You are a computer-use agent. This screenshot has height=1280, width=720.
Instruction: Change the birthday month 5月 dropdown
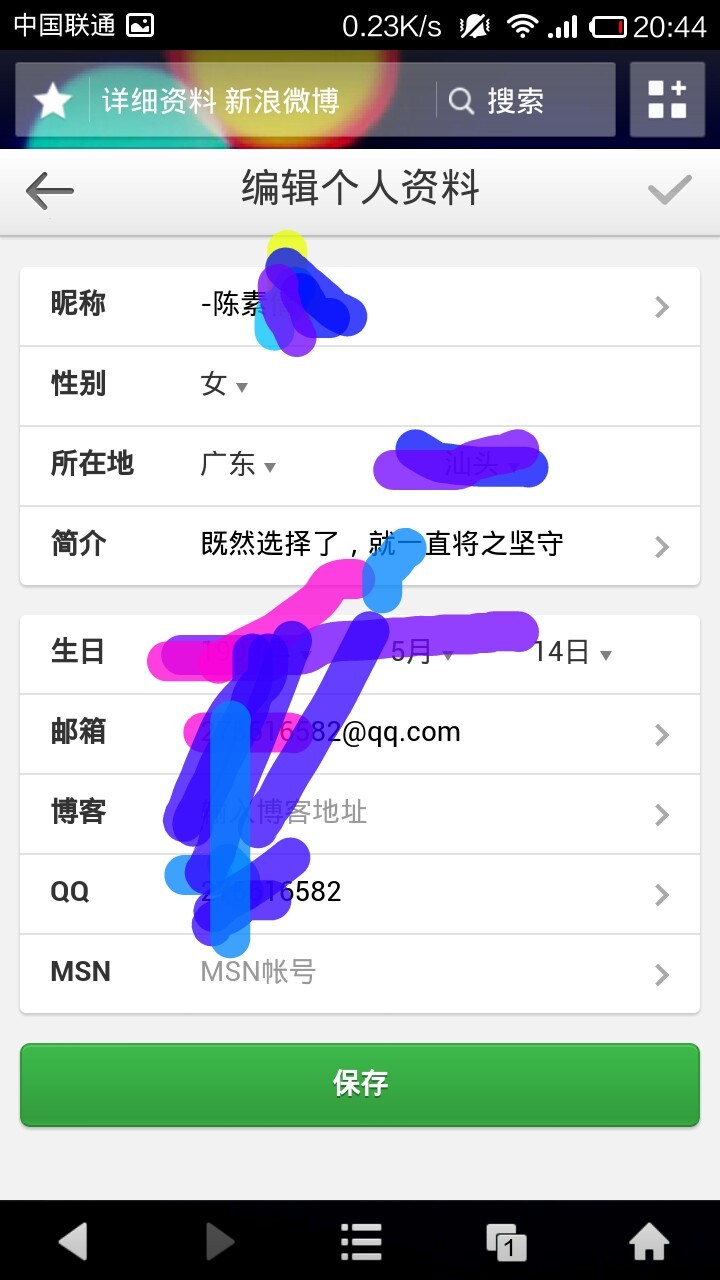(421, 653)
